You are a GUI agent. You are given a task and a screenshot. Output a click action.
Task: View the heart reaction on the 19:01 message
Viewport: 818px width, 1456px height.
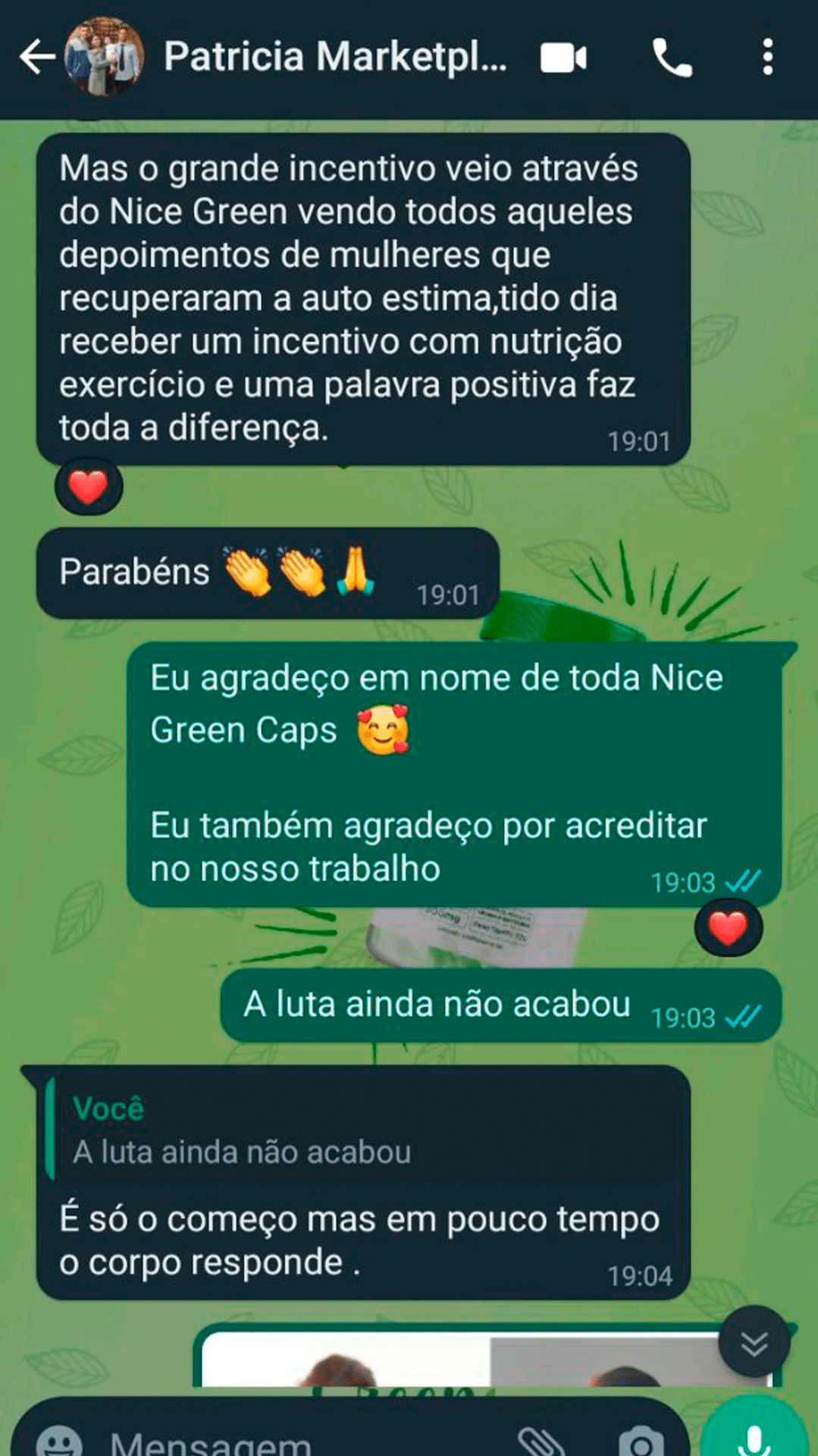tap(88, 486)
